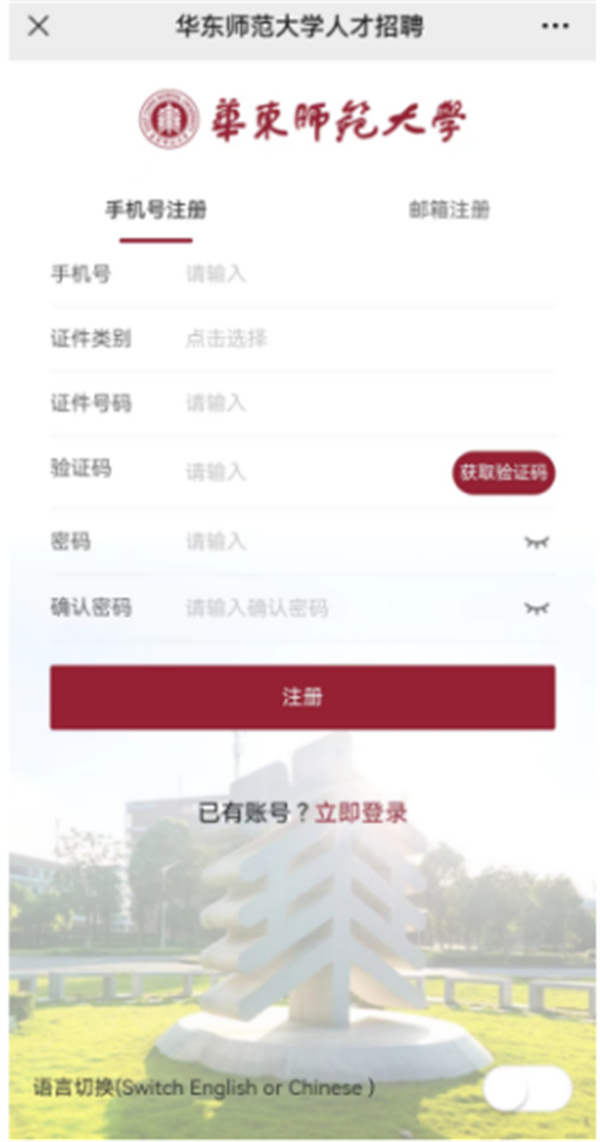Image resolution: width=600 pixels, height=1142 pixels.
Task: Switch to the 邮箱注册 tab
Action: (x=449, y=210)
